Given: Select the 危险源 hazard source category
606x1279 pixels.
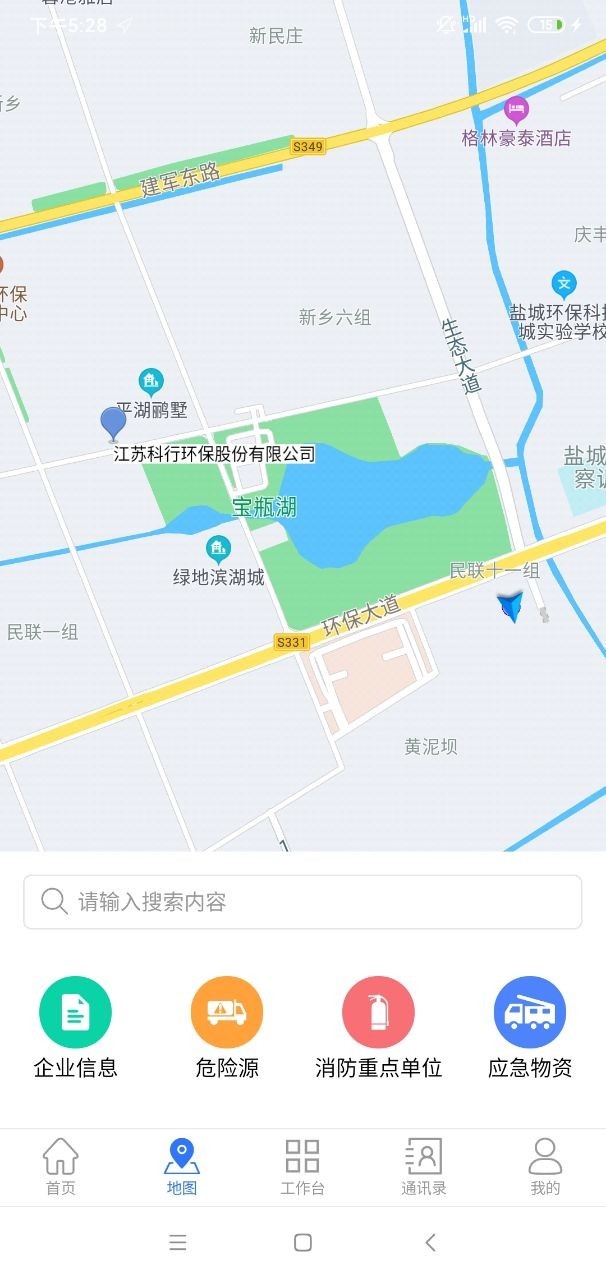Looking at the screenshot, I should coord(227,1013).
